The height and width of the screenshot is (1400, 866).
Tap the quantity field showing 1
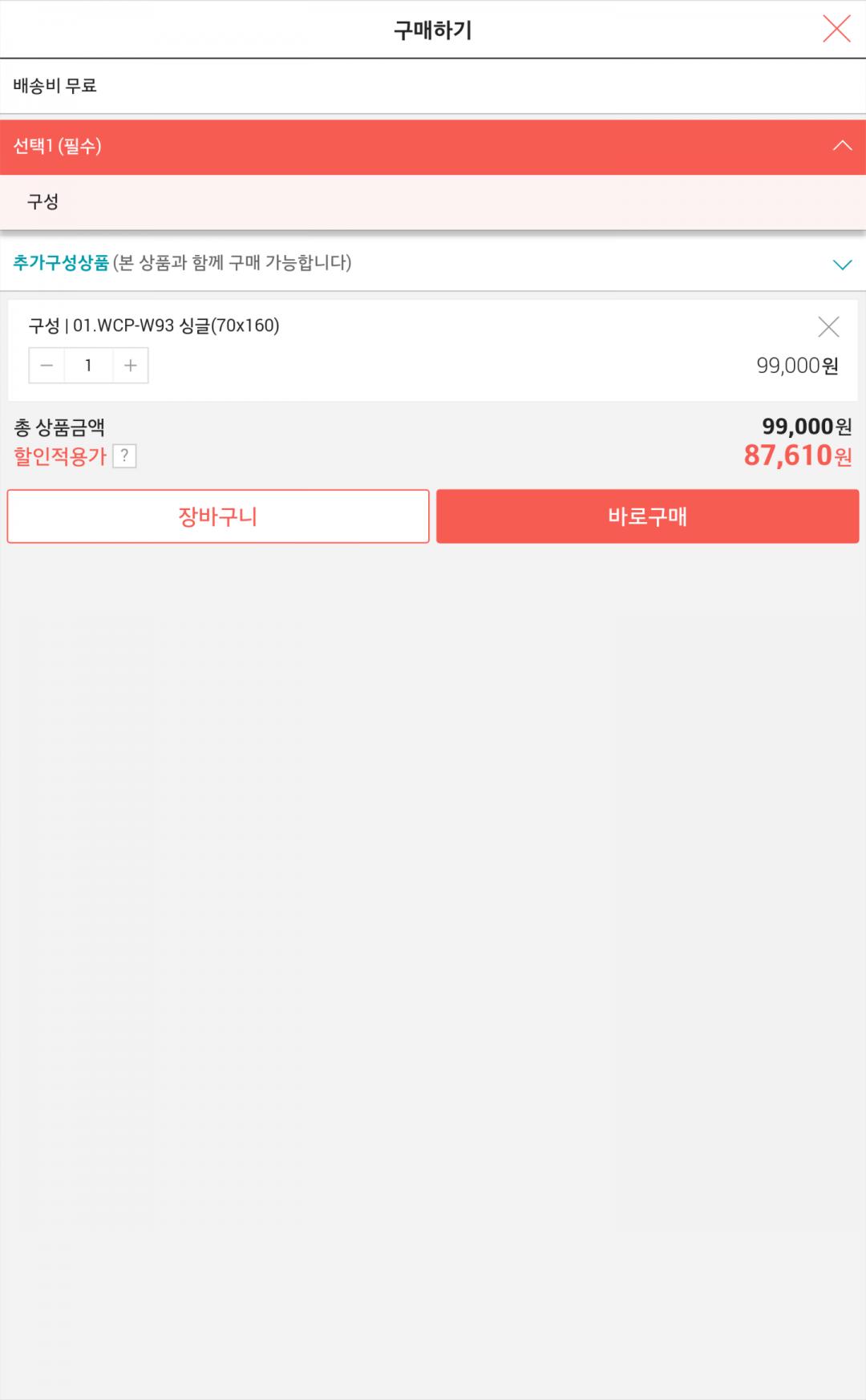pyautogui.click(x=88, y=366)
